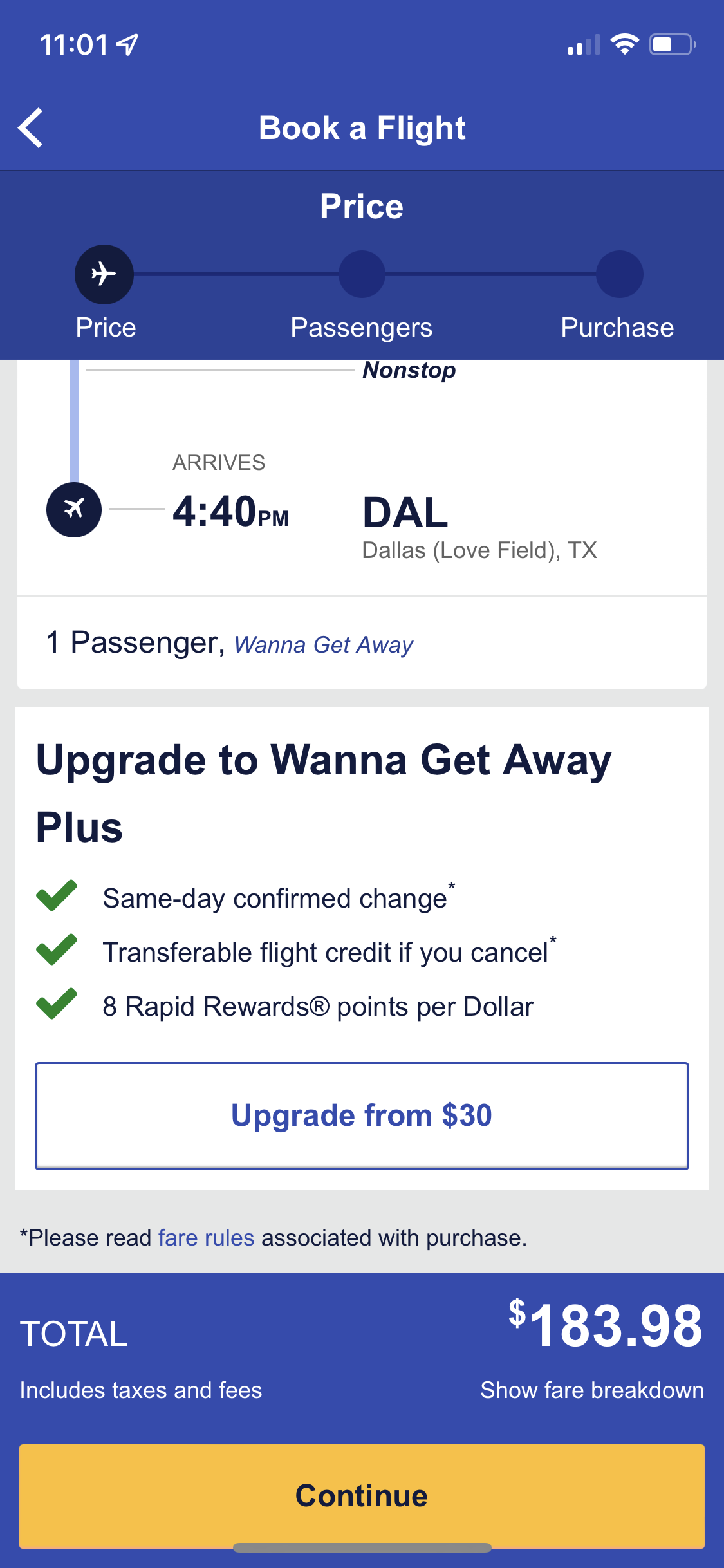This screenshot has height=1568, width=724.
Task: Open the fare rules link
Action: tap(206, 1237)
